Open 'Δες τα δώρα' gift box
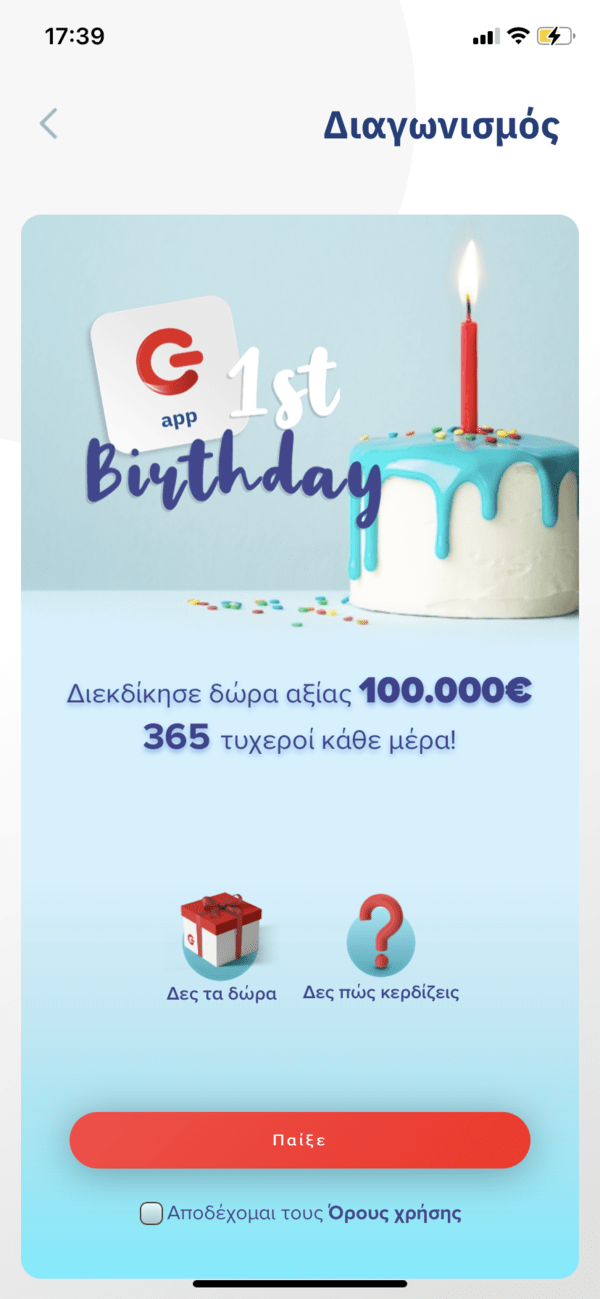Image resolution: width=600 pixels, height=1299 pixels. coord(221,932)
